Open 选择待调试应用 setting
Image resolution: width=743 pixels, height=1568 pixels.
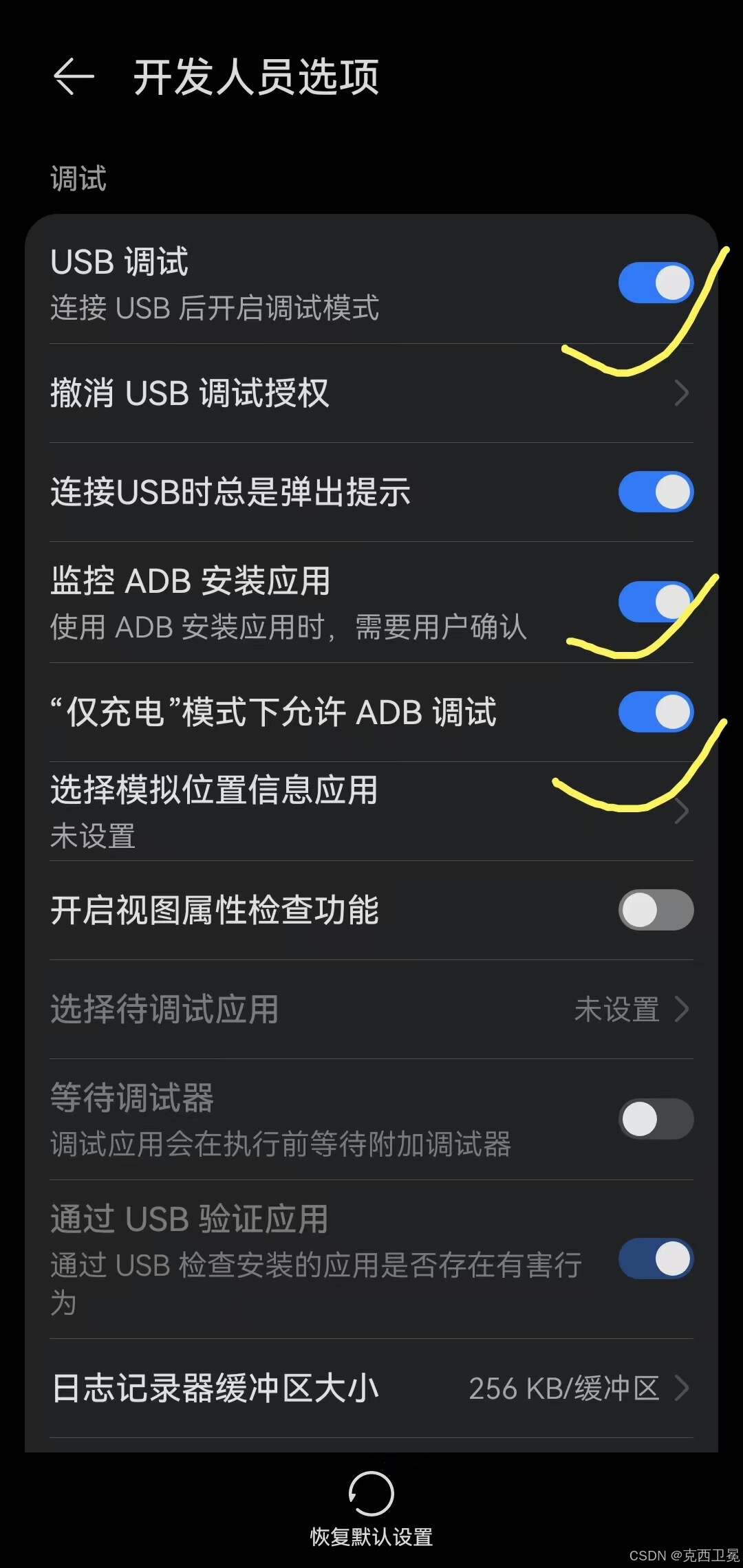(371, 1009)
